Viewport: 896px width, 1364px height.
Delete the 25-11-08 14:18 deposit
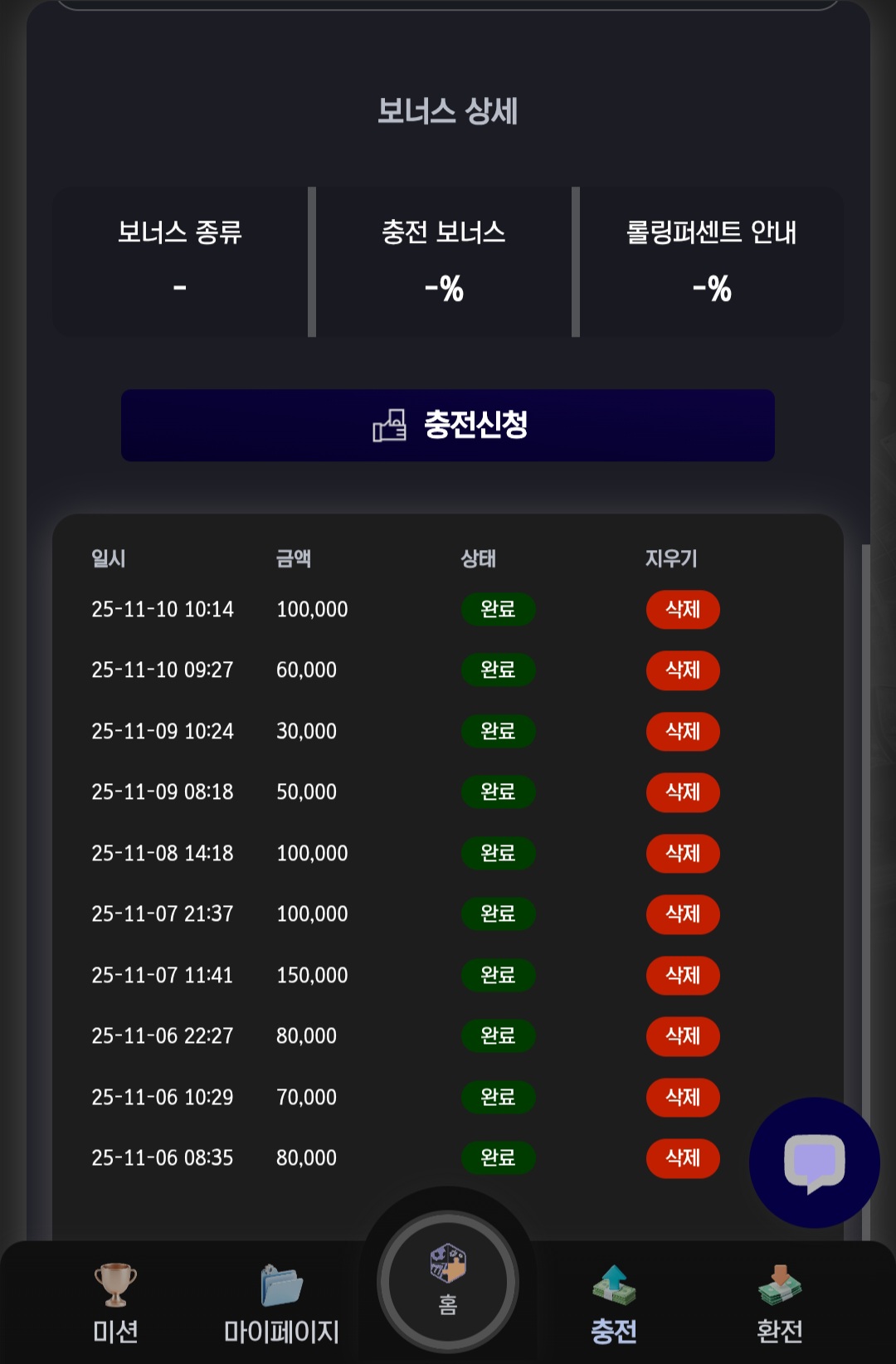pos(682,853)
